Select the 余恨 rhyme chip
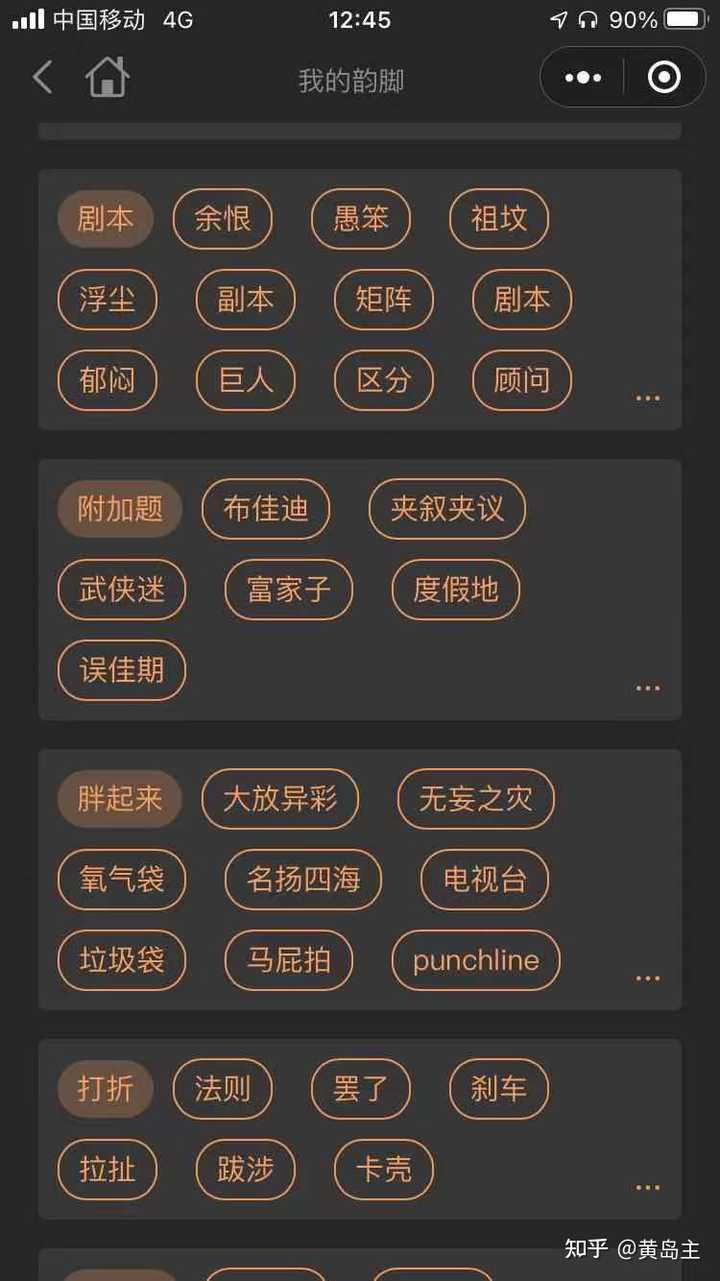The width and height of the screenshot is (720, 1281). [222, 219]
